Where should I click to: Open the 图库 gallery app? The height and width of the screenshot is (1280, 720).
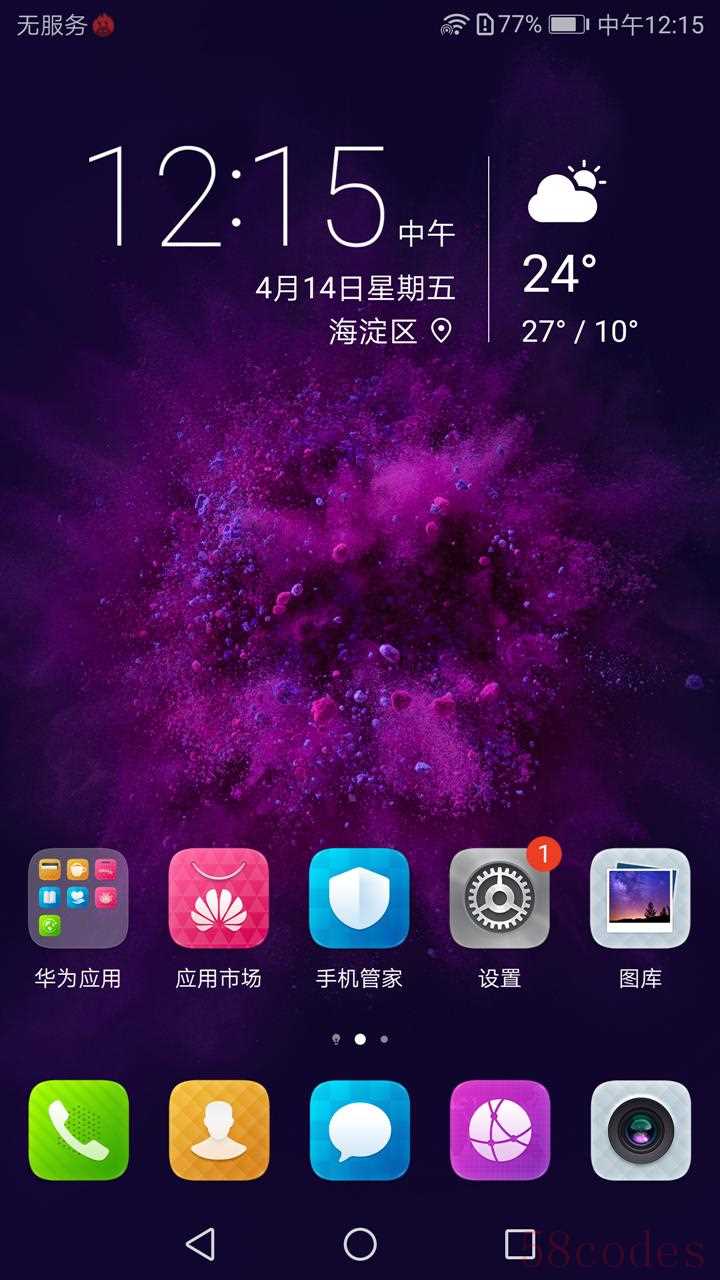coord(640,898)
